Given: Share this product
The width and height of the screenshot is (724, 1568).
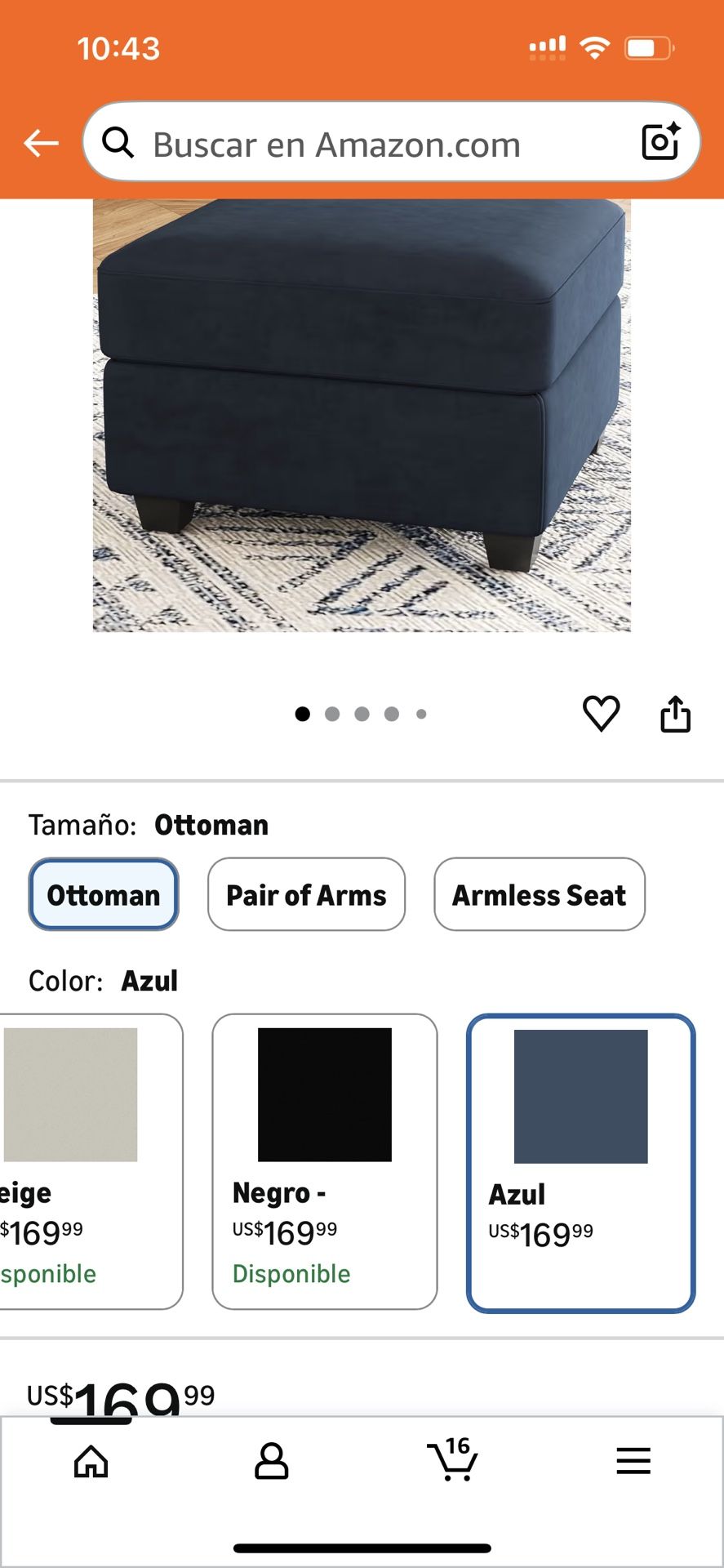Looking at the screenshot, I should click(x=675, y=714).
